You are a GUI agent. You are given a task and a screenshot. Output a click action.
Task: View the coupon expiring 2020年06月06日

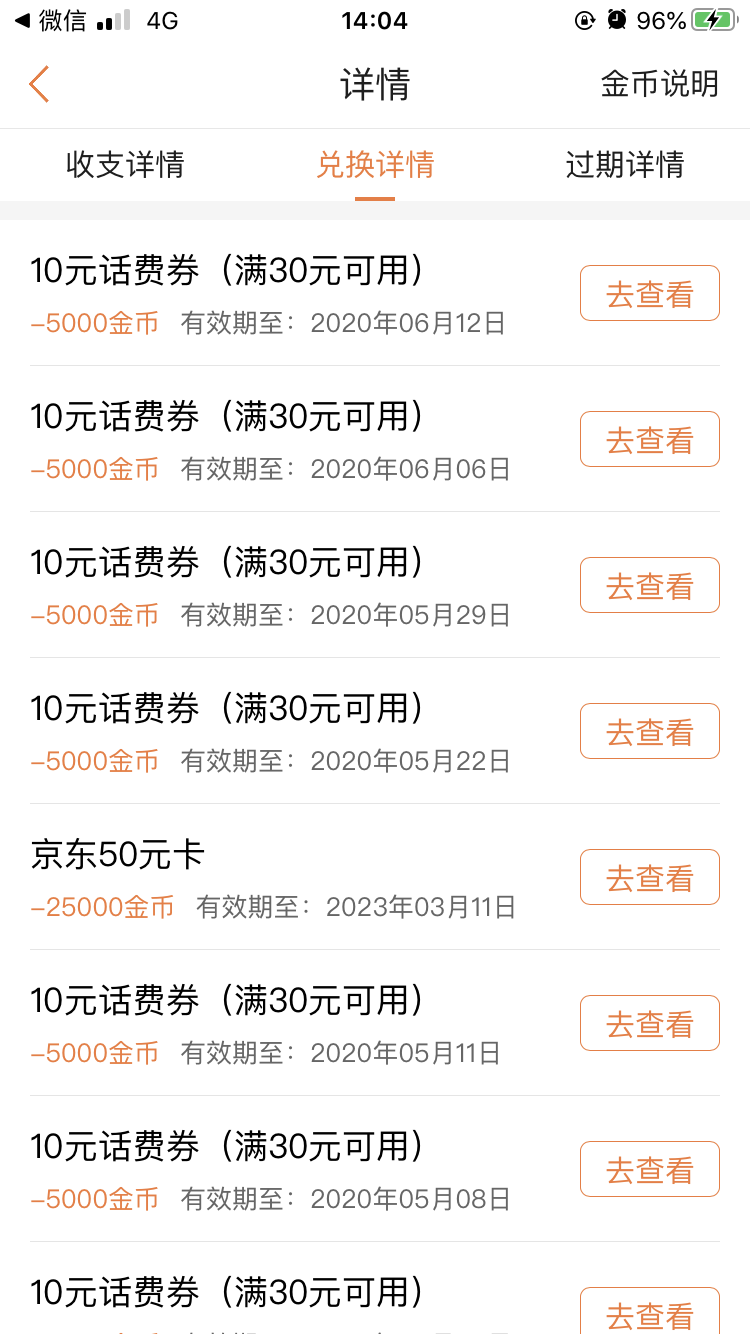[649, 440]
